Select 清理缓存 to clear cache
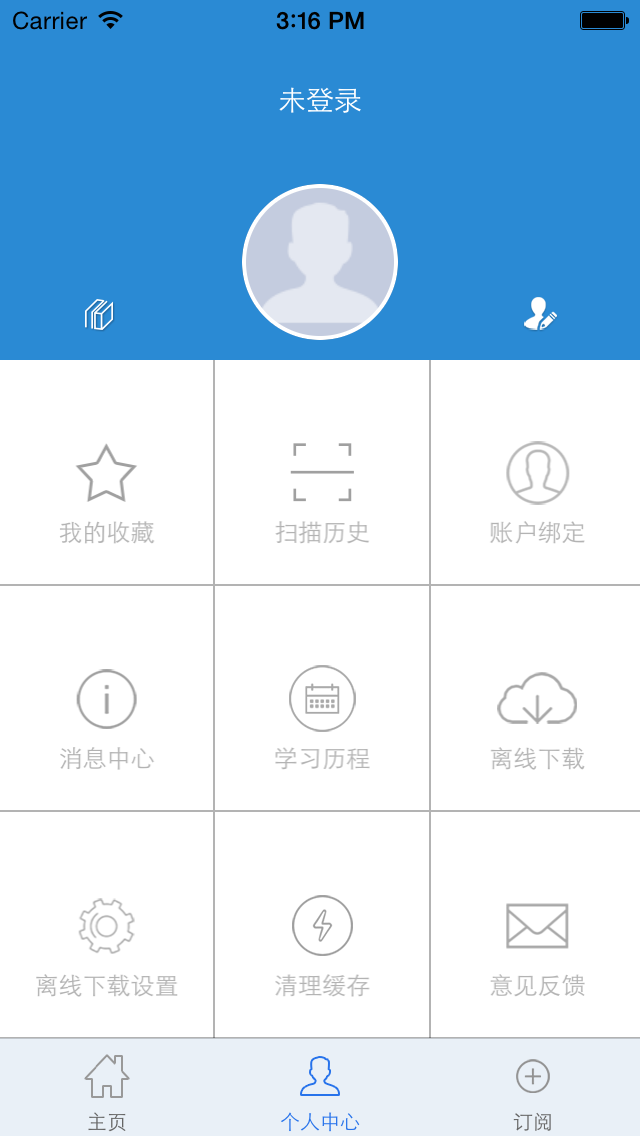 tap(322, 943)
